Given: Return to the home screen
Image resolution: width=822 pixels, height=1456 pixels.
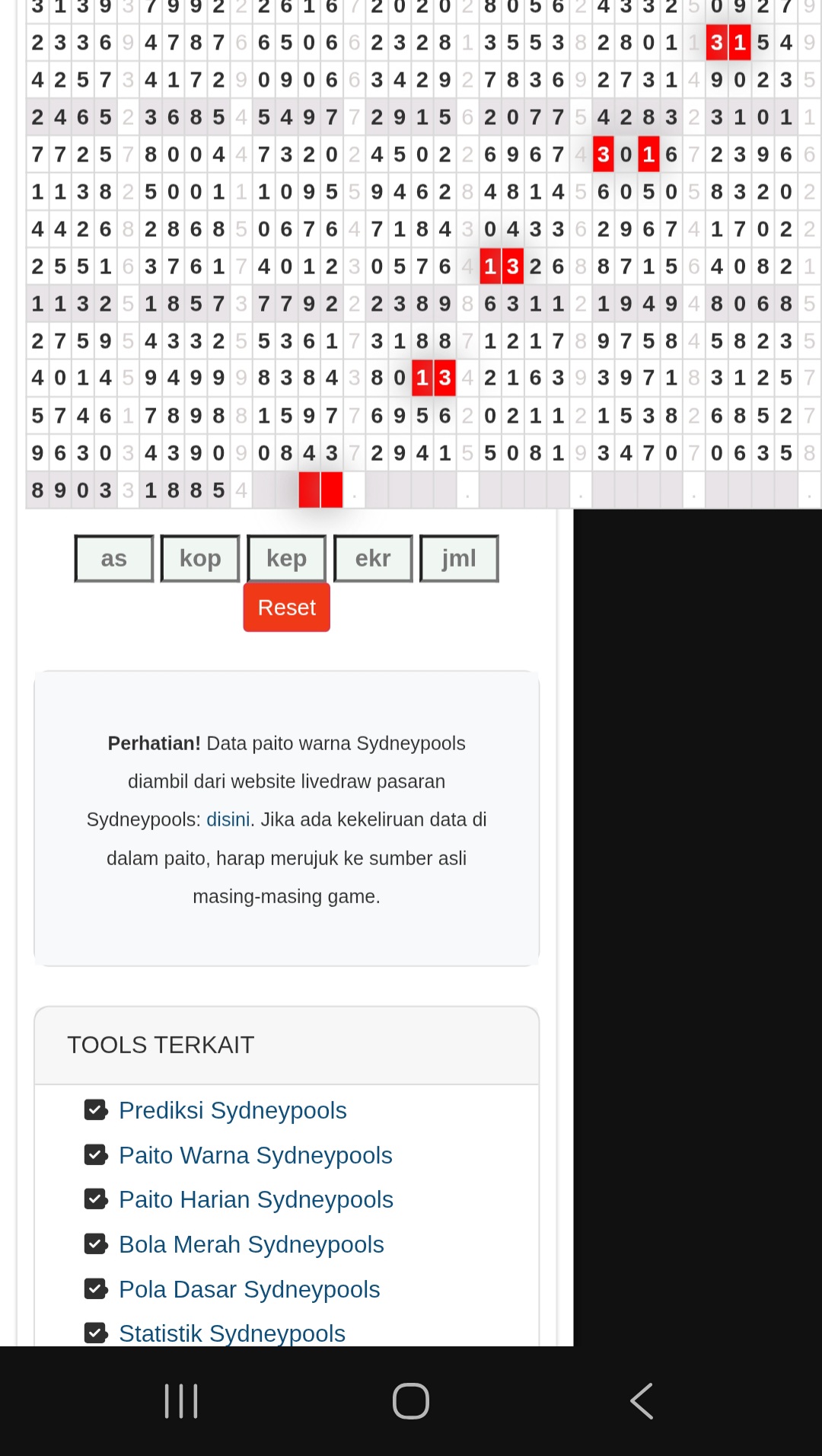Looking at the screenshot, I should click(411, 1401).
